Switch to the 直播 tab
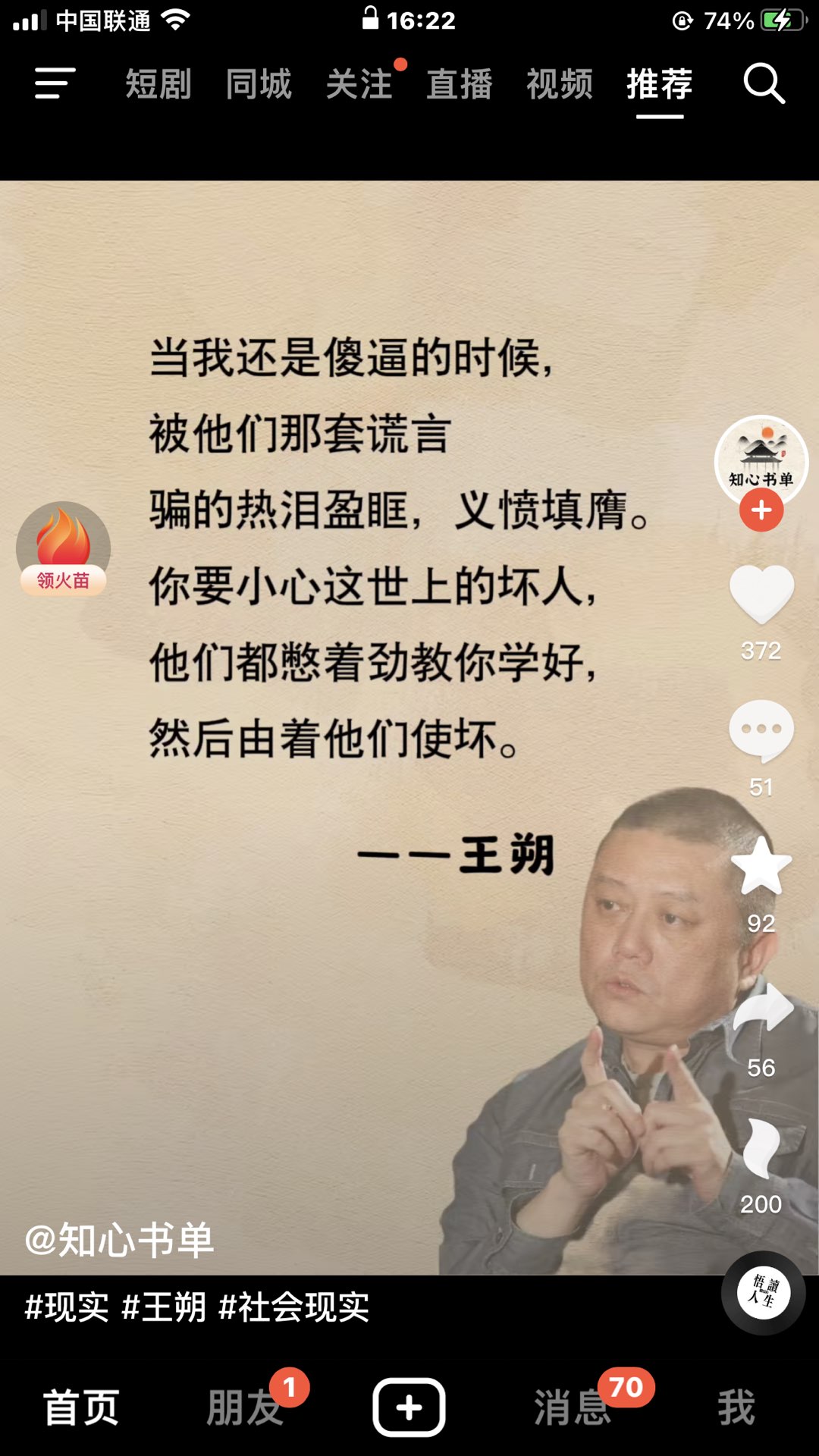The width and height of the screenshot is (819, 1456). tap(459, 83)
